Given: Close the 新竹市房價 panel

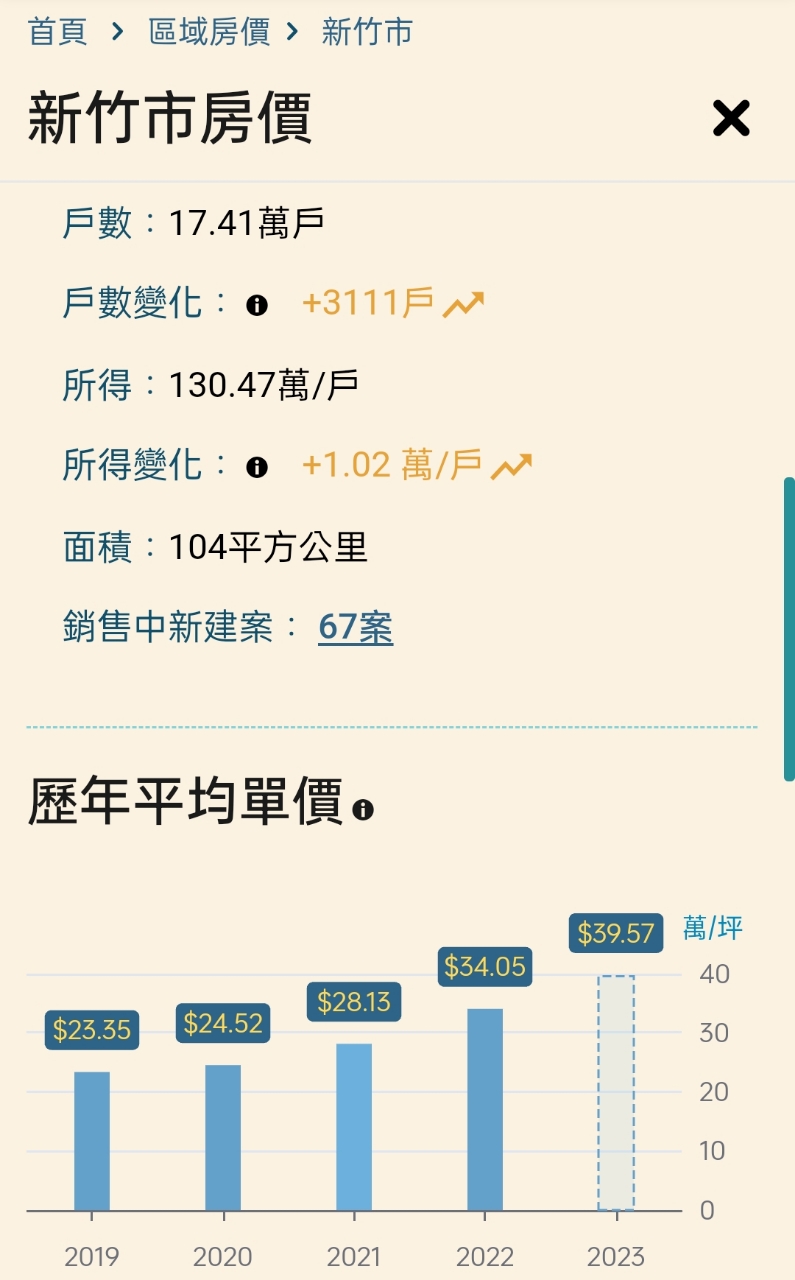Looking at the screenshot, I should click(731, 118).
